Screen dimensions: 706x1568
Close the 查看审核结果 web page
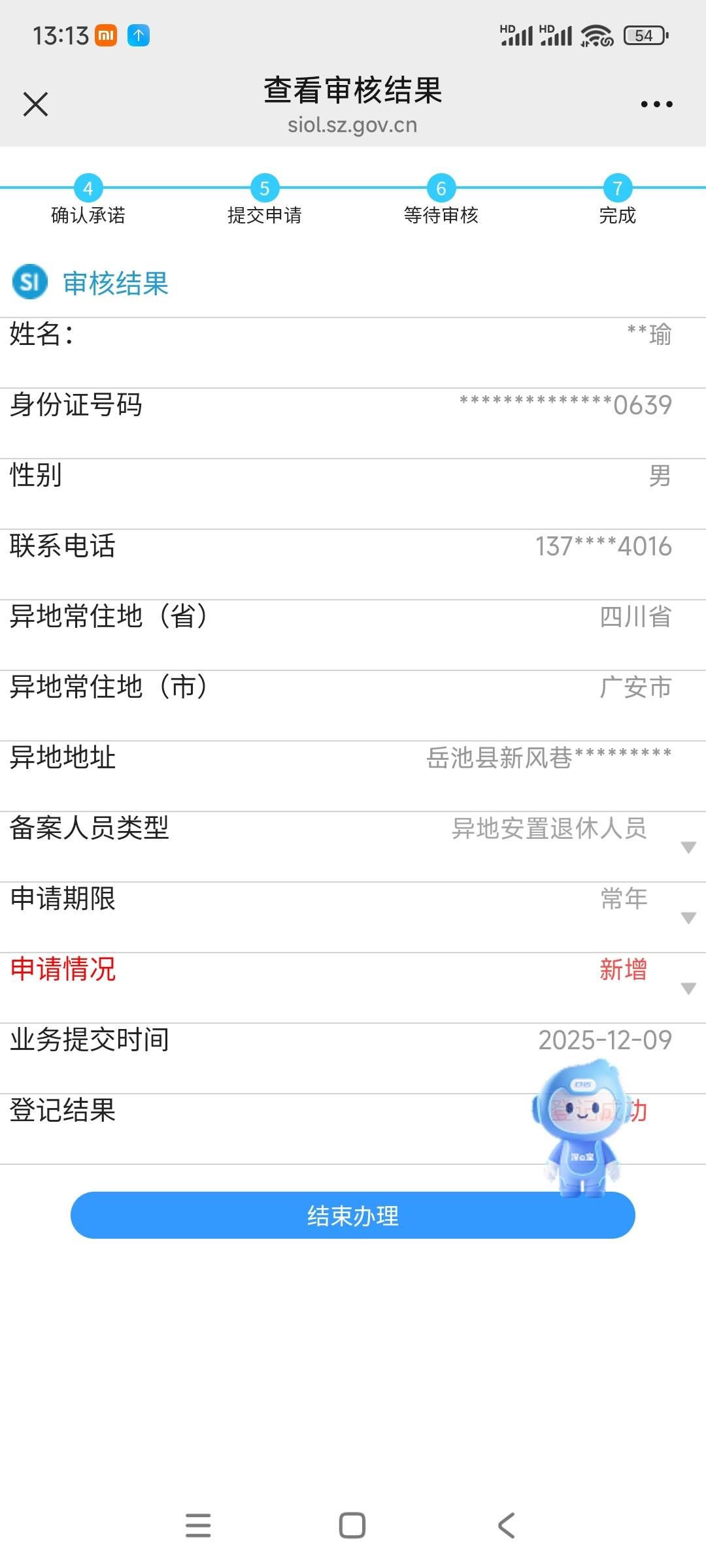click(35, 105)
